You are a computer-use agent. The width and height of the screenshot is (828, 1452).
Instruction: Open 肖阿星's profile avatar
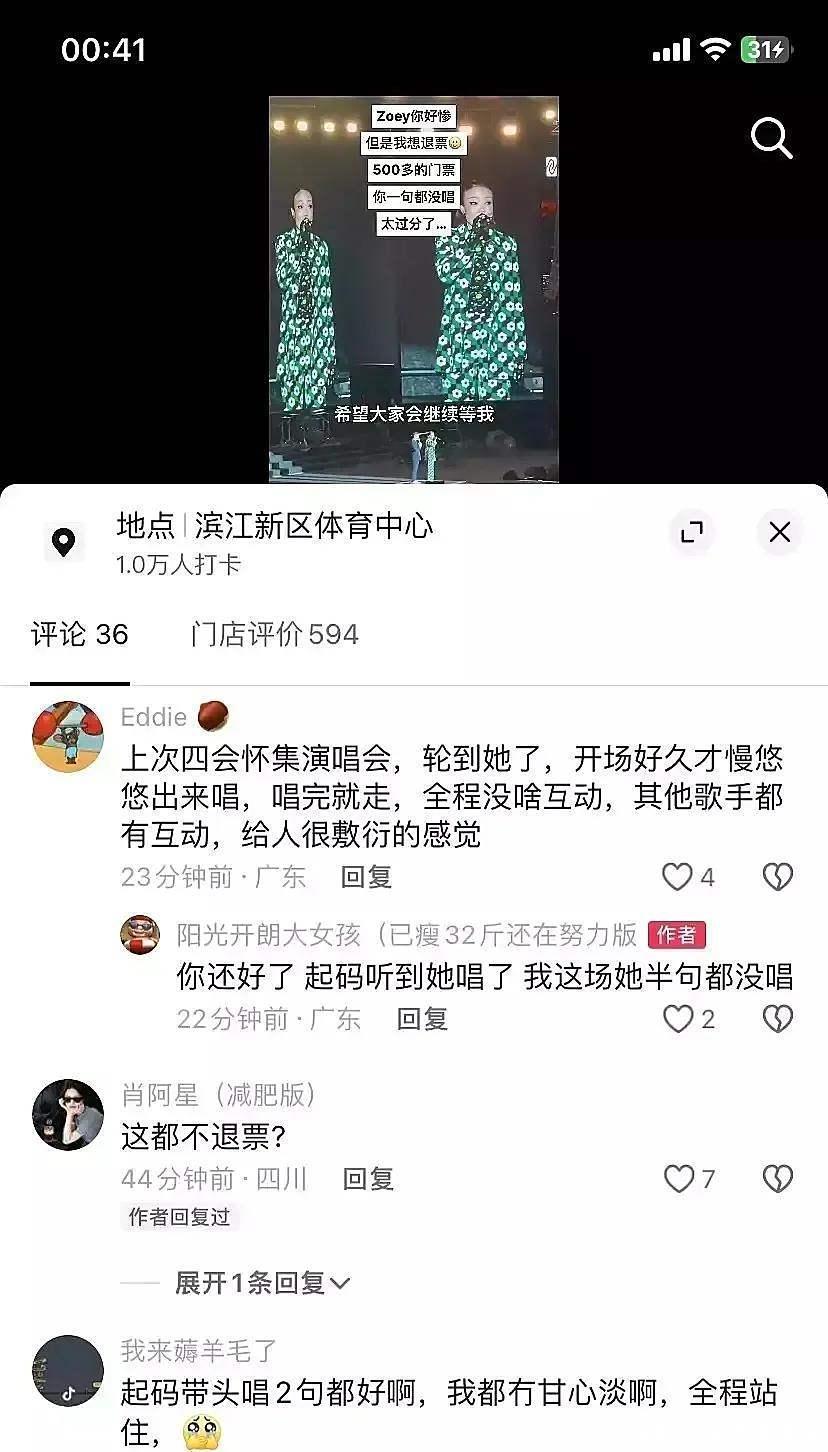[68, 1115]
